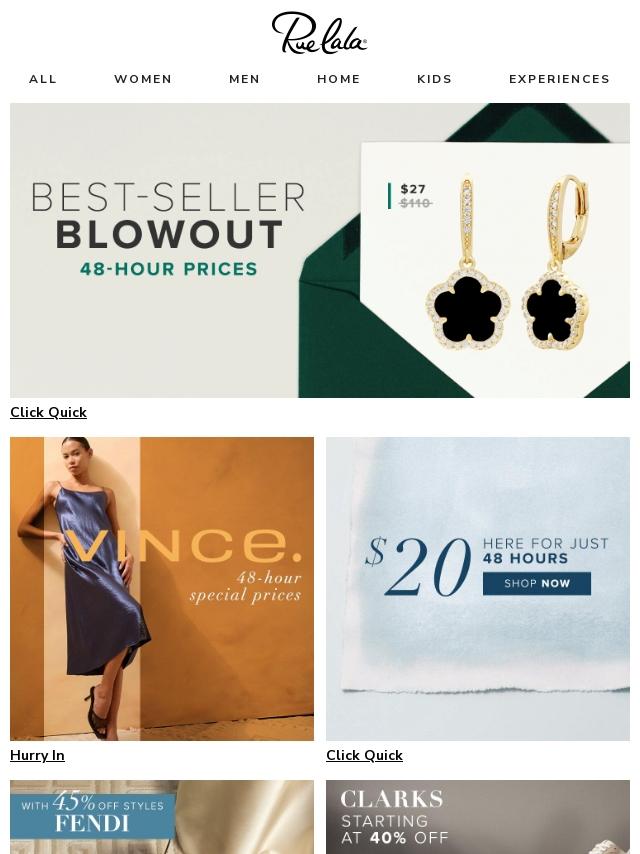Switch to the KIDS category
The height and width of the screenshot is (854, 640).
click(x=434, y=79)
